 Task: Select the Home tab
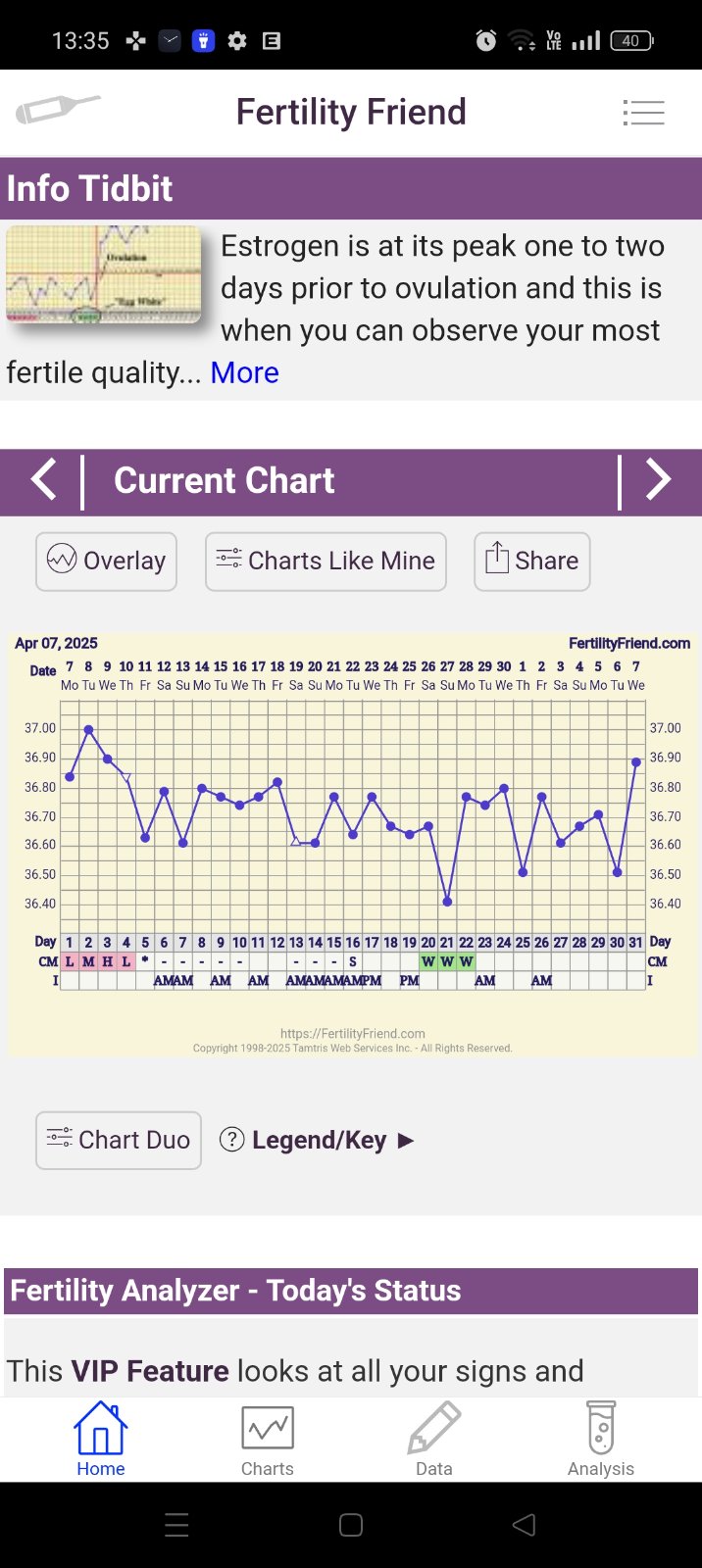pos(101,1439)
